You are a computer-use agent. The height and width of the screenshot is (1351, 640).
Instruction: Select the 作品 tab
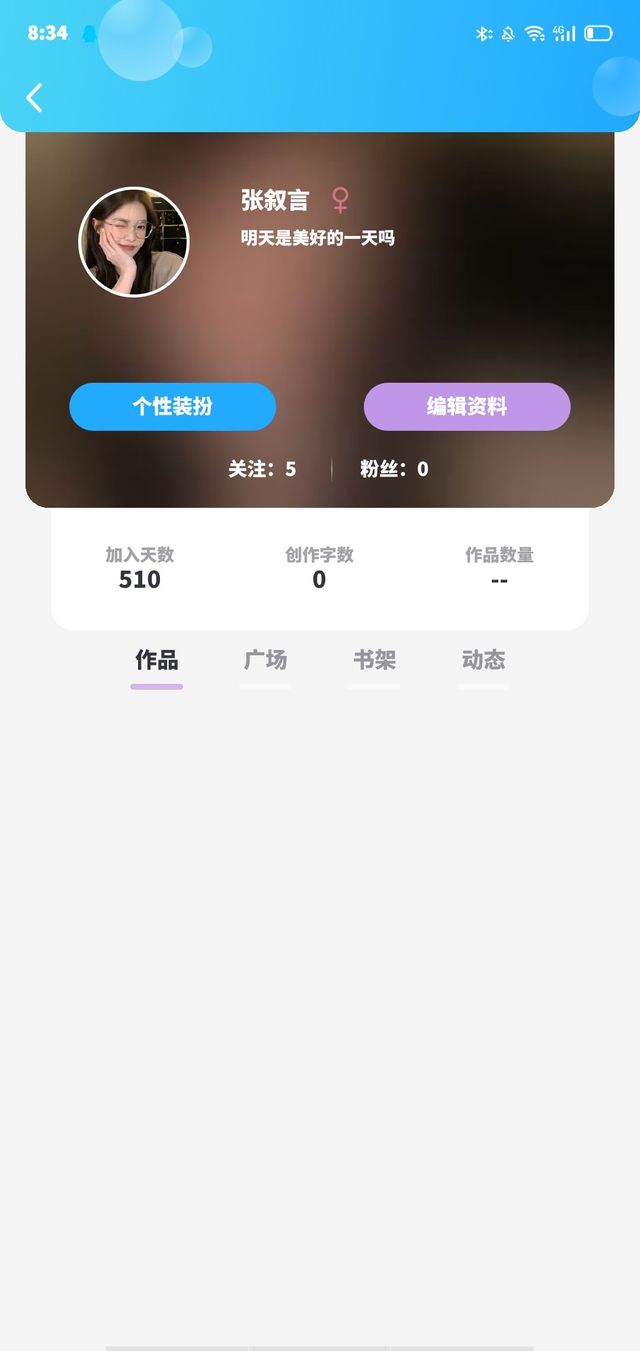[157, 661]
